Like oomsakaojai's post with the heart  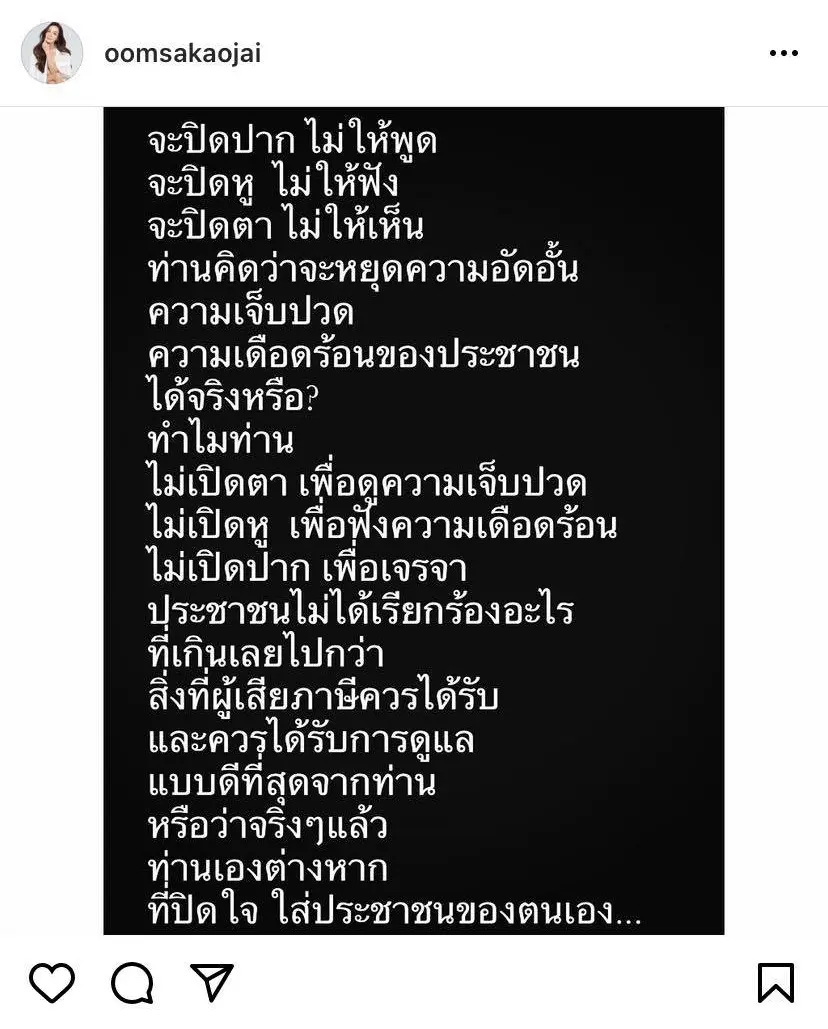coord(50,983)
